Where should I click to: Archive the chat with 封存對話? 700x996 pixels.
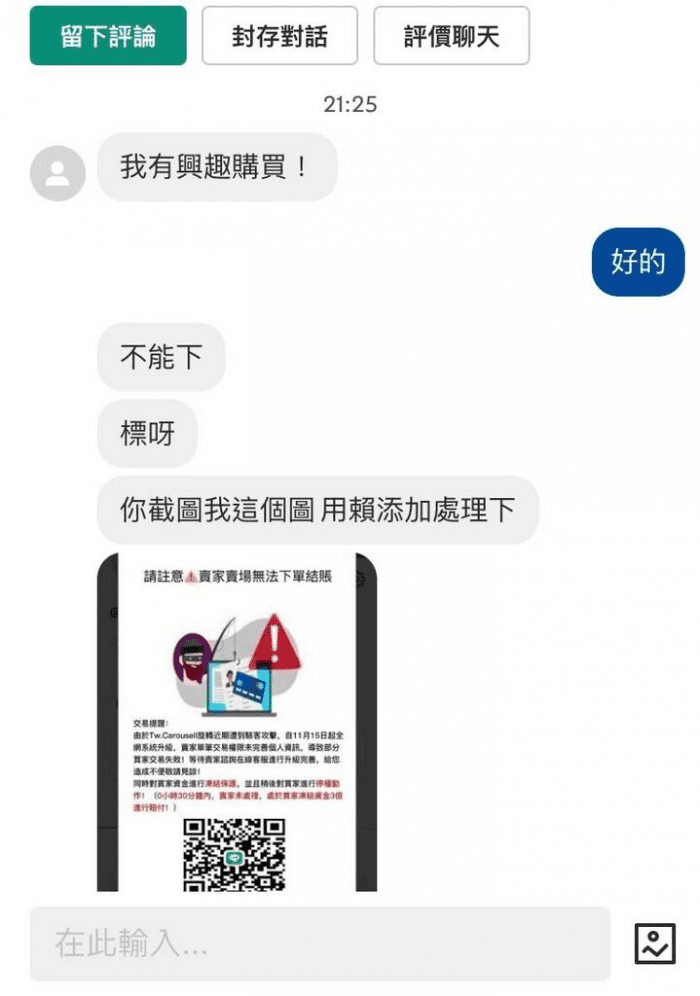coord(279,36)
